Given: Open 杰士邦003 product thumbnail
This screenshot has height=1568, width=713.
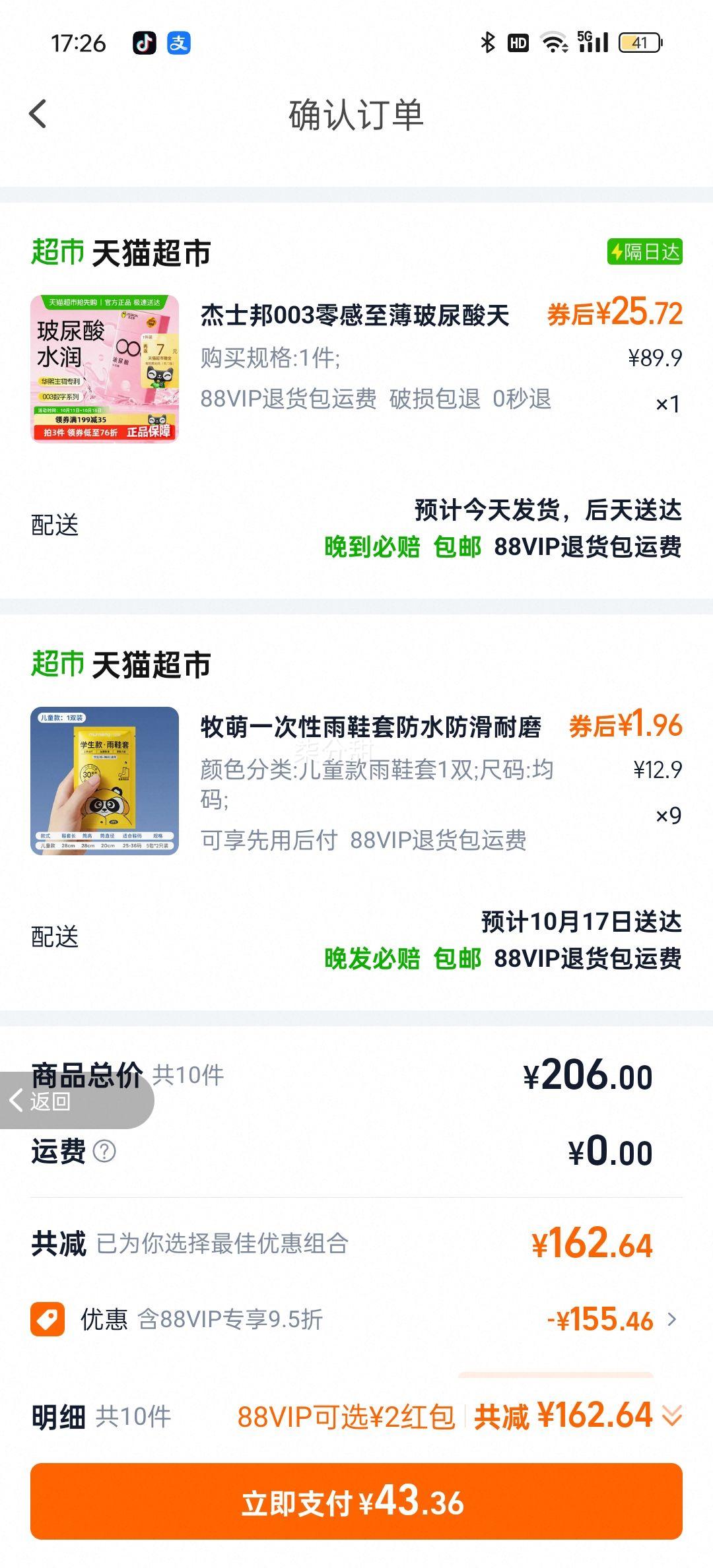Looking at the screenshot, I should 104,368.
